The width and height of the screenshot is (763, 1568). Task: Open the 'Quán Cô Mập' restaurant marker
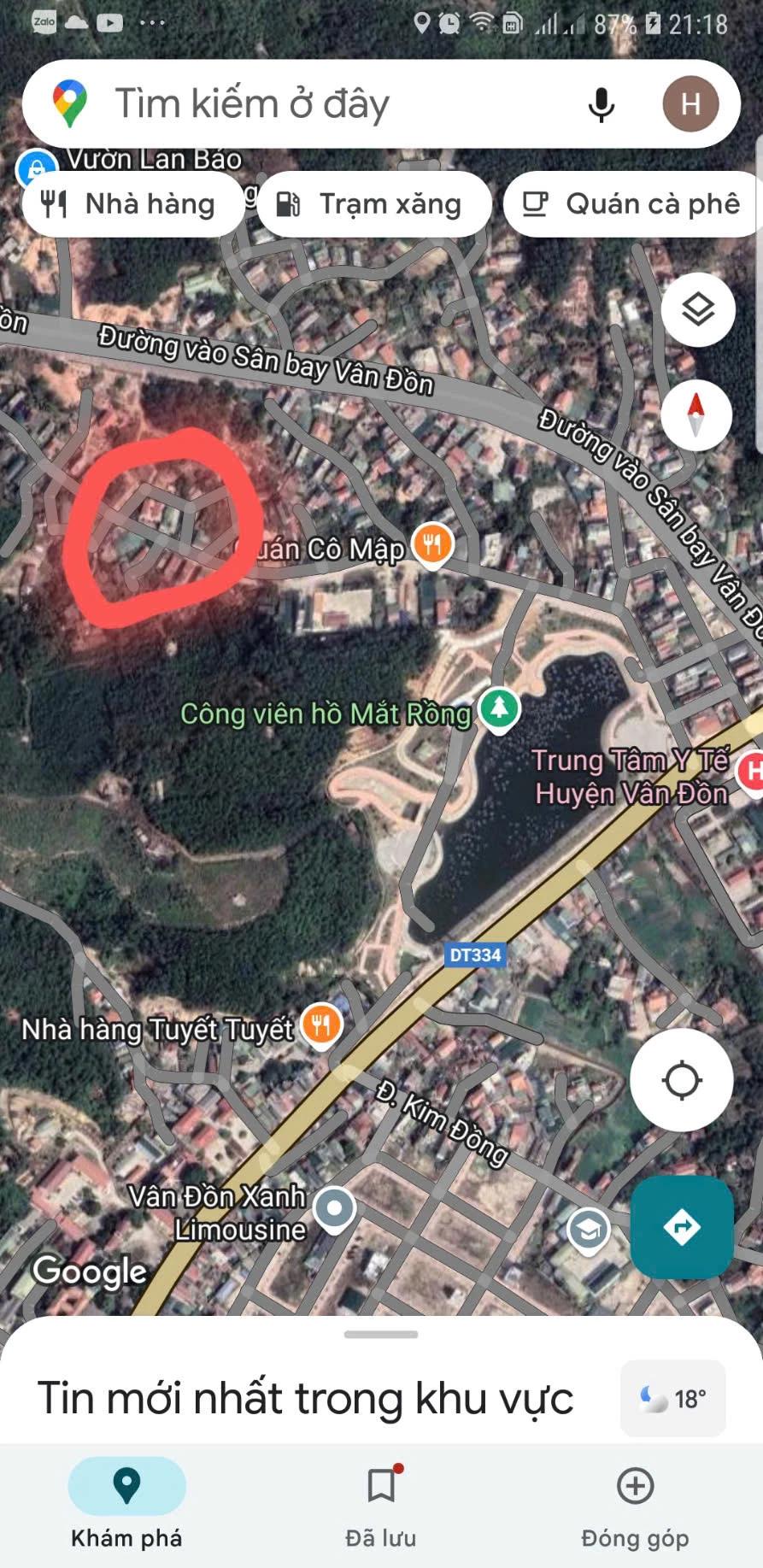432,543
